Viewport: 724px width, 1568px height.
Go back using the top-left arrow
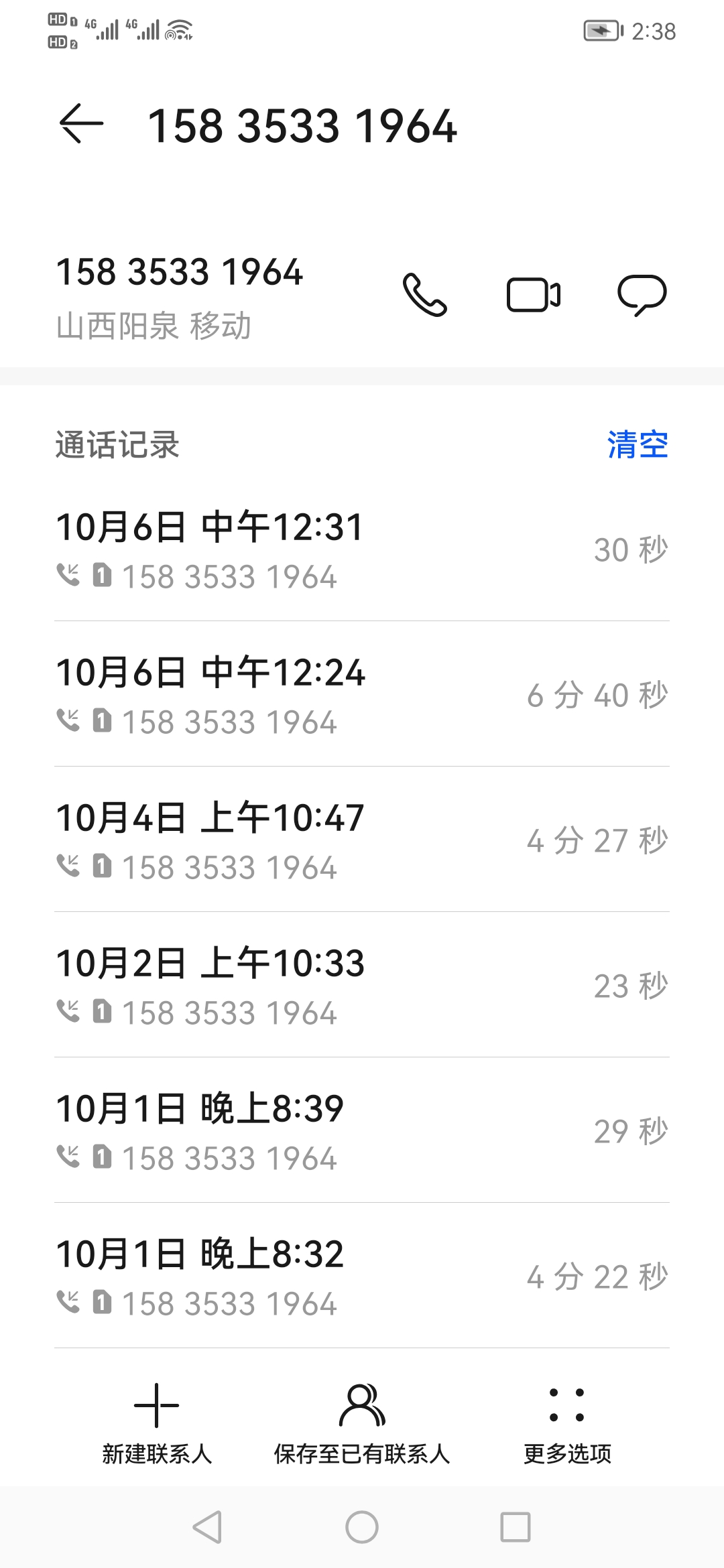[82, 124]
